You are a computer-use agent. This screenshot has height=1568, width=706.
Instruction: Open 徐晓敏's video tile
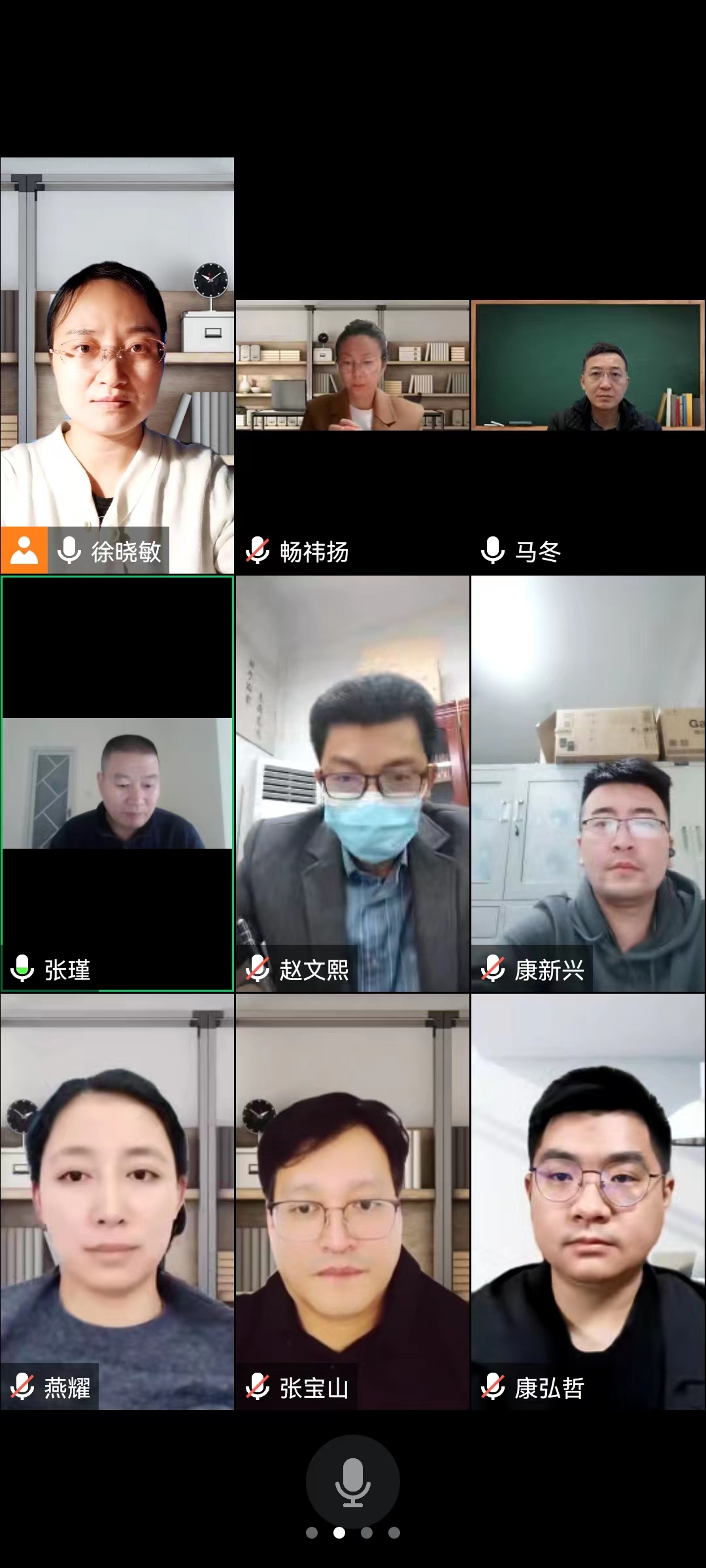point(117,366)
